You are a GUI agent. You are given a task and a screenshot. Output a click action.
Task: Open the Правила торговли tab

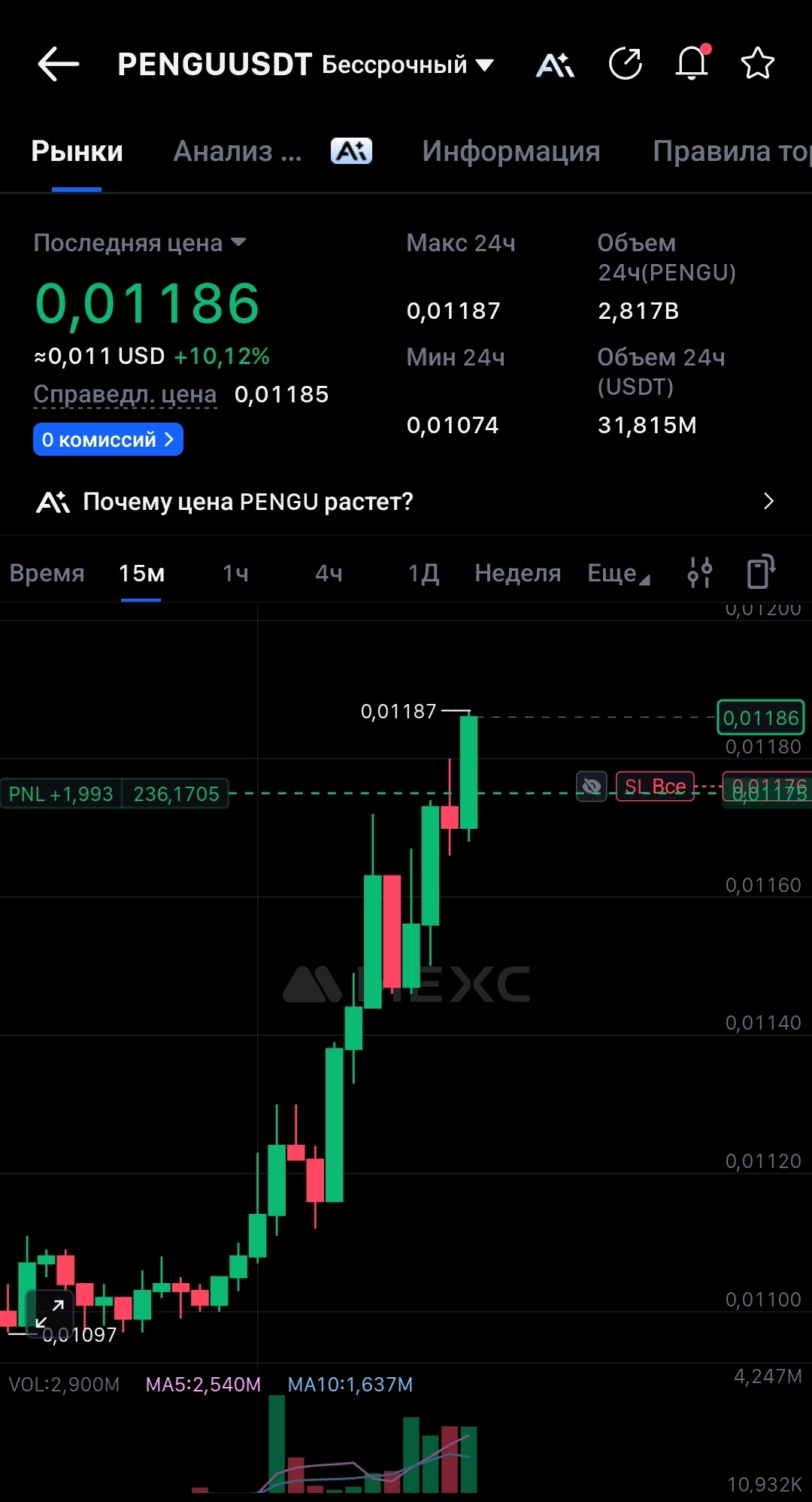[x=731, y=152]
